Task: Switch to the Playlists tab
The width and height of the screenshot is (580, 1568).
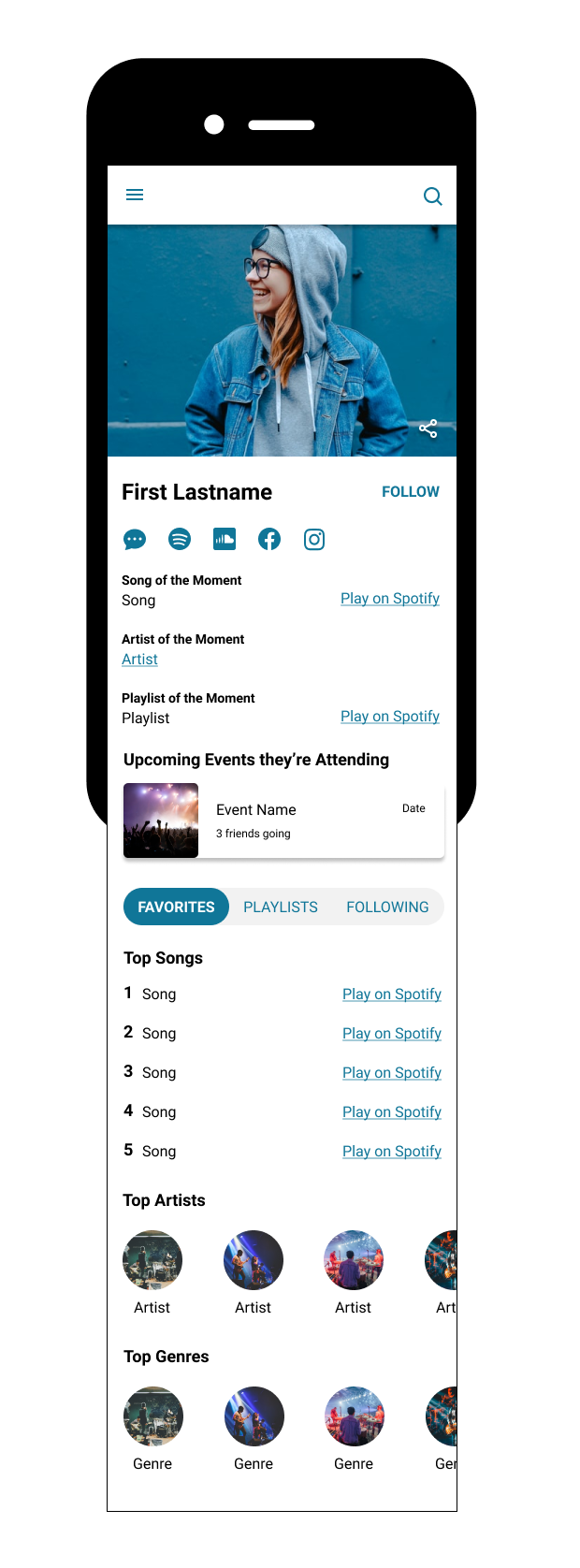Action: click(280, 907)
